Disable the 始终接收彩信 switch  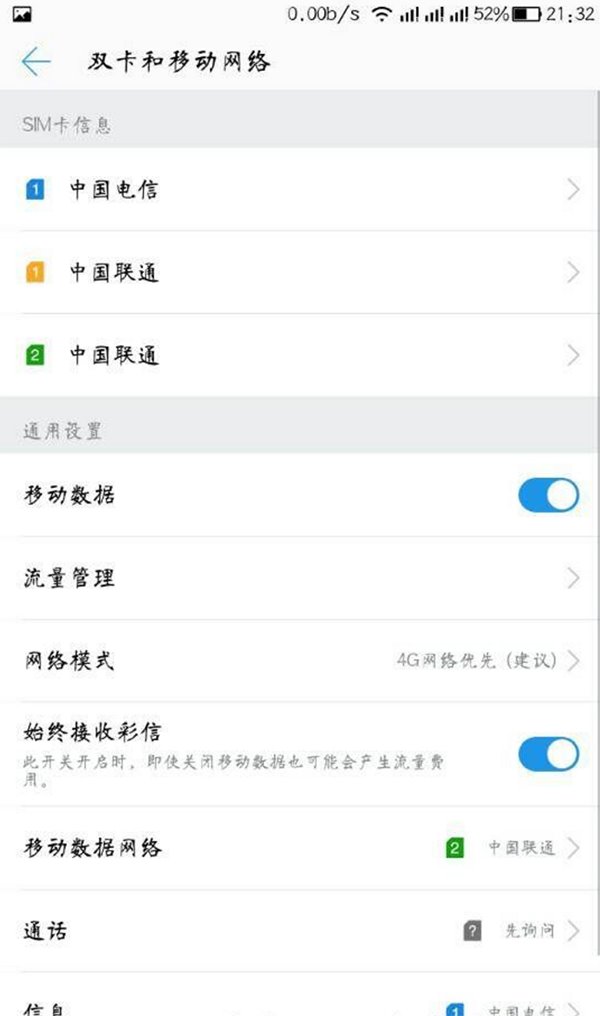548,754
